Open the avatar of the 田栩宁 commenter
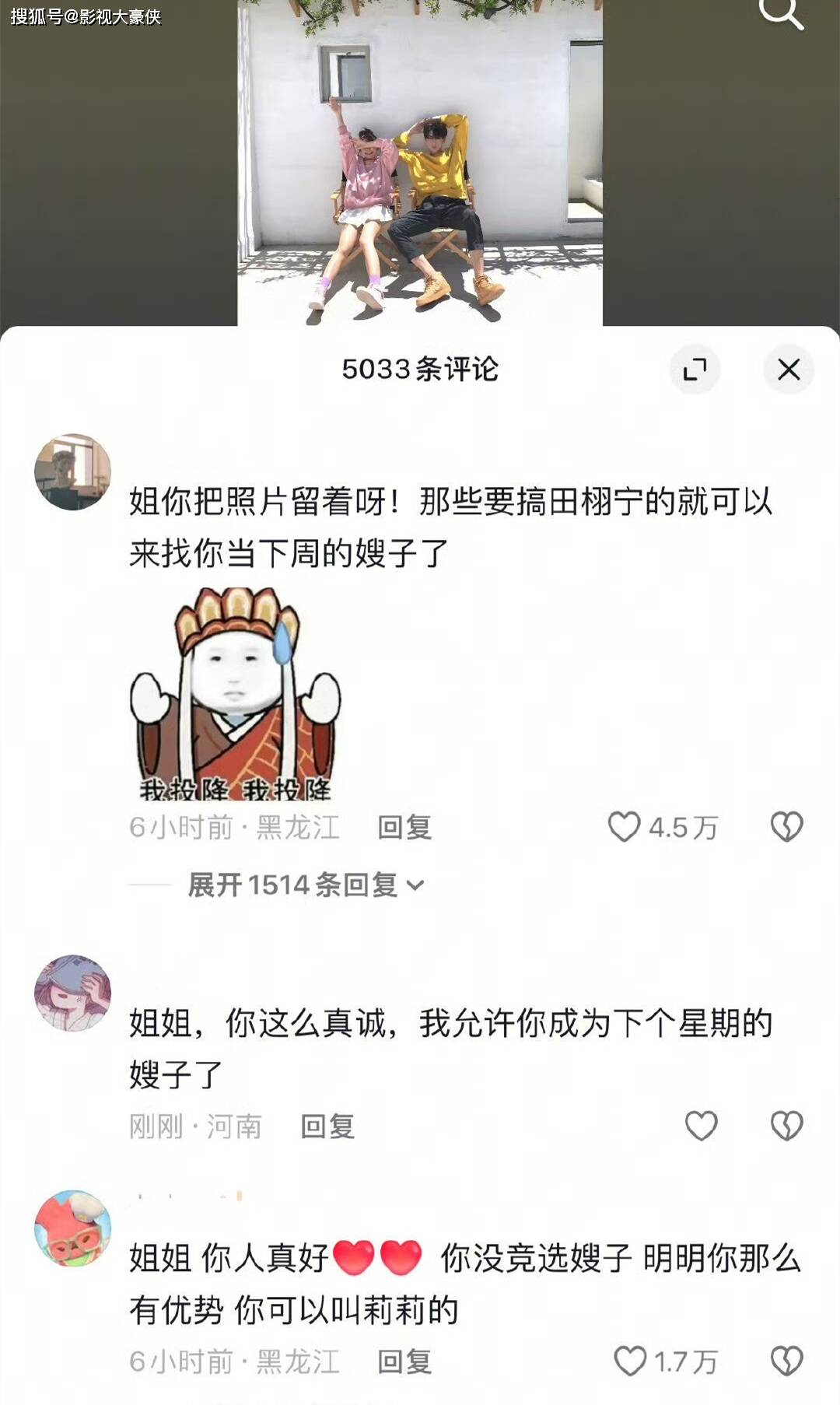This screenshot has width=840, height=1405. click(x=73, y=472)
